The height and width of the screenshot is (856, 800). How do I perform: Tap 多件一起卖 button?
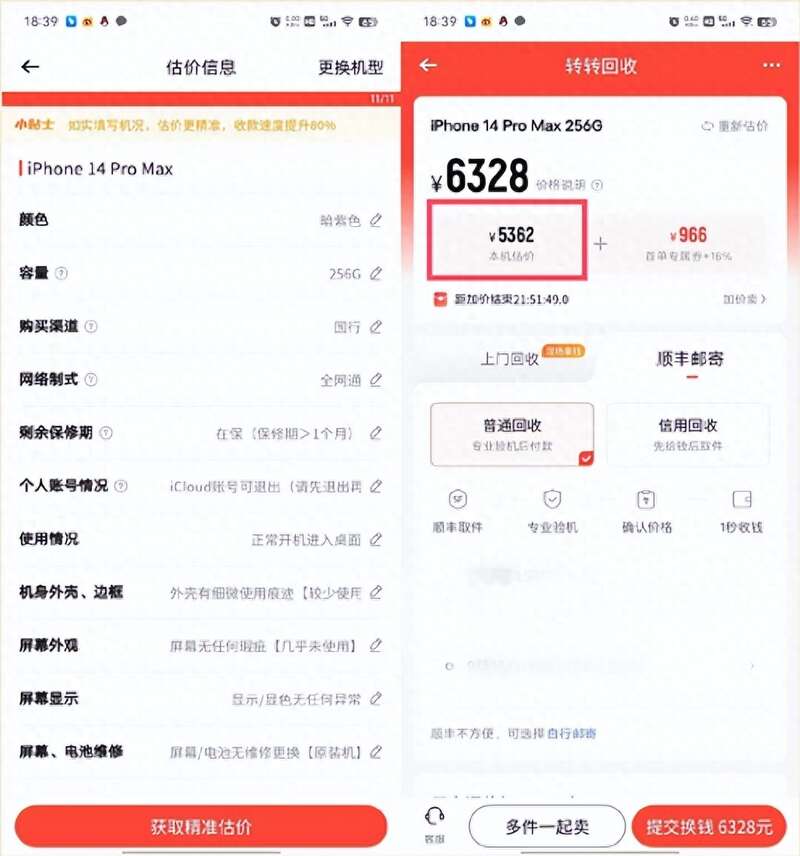coord(547,827)
